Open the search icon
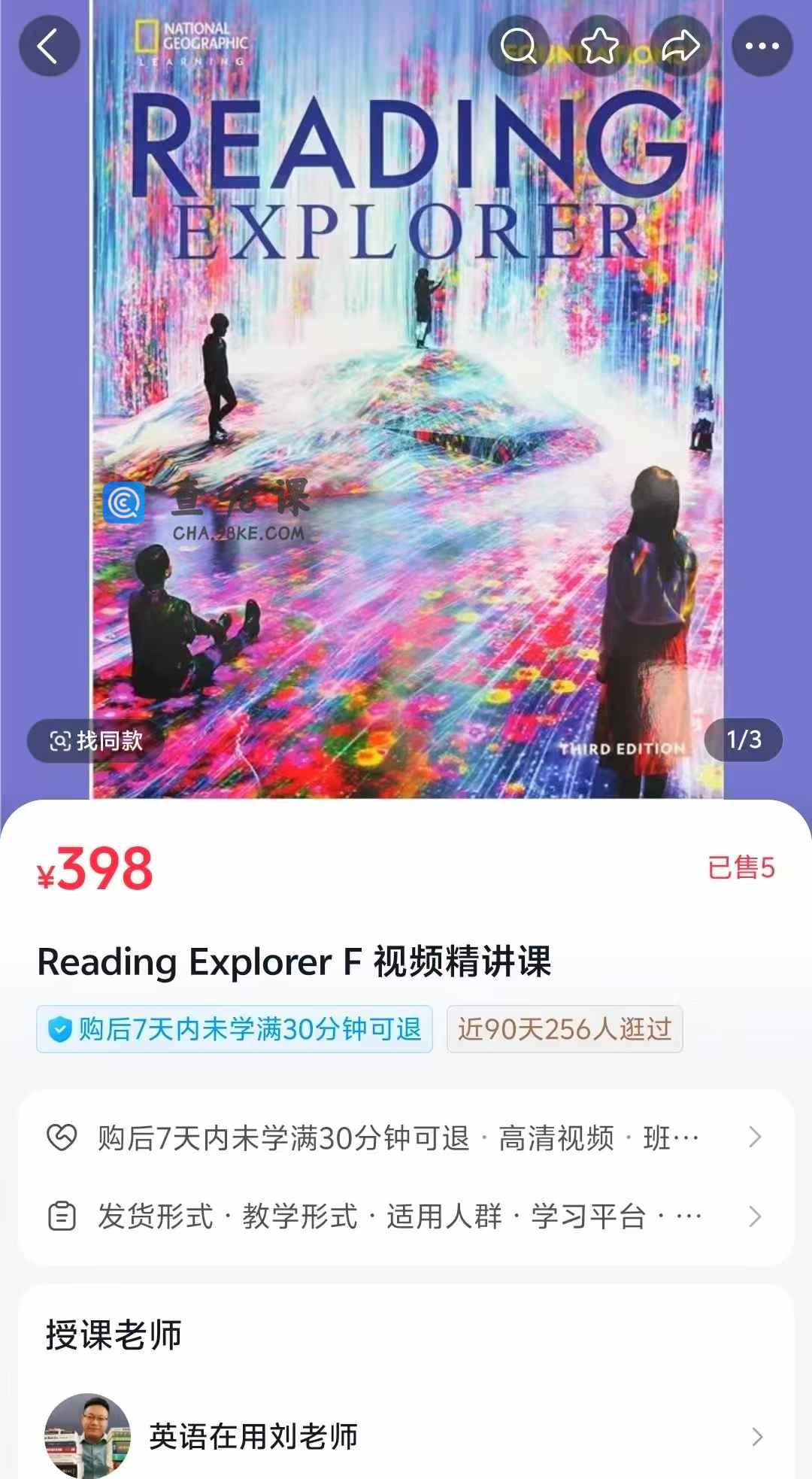 pos(519,47)
